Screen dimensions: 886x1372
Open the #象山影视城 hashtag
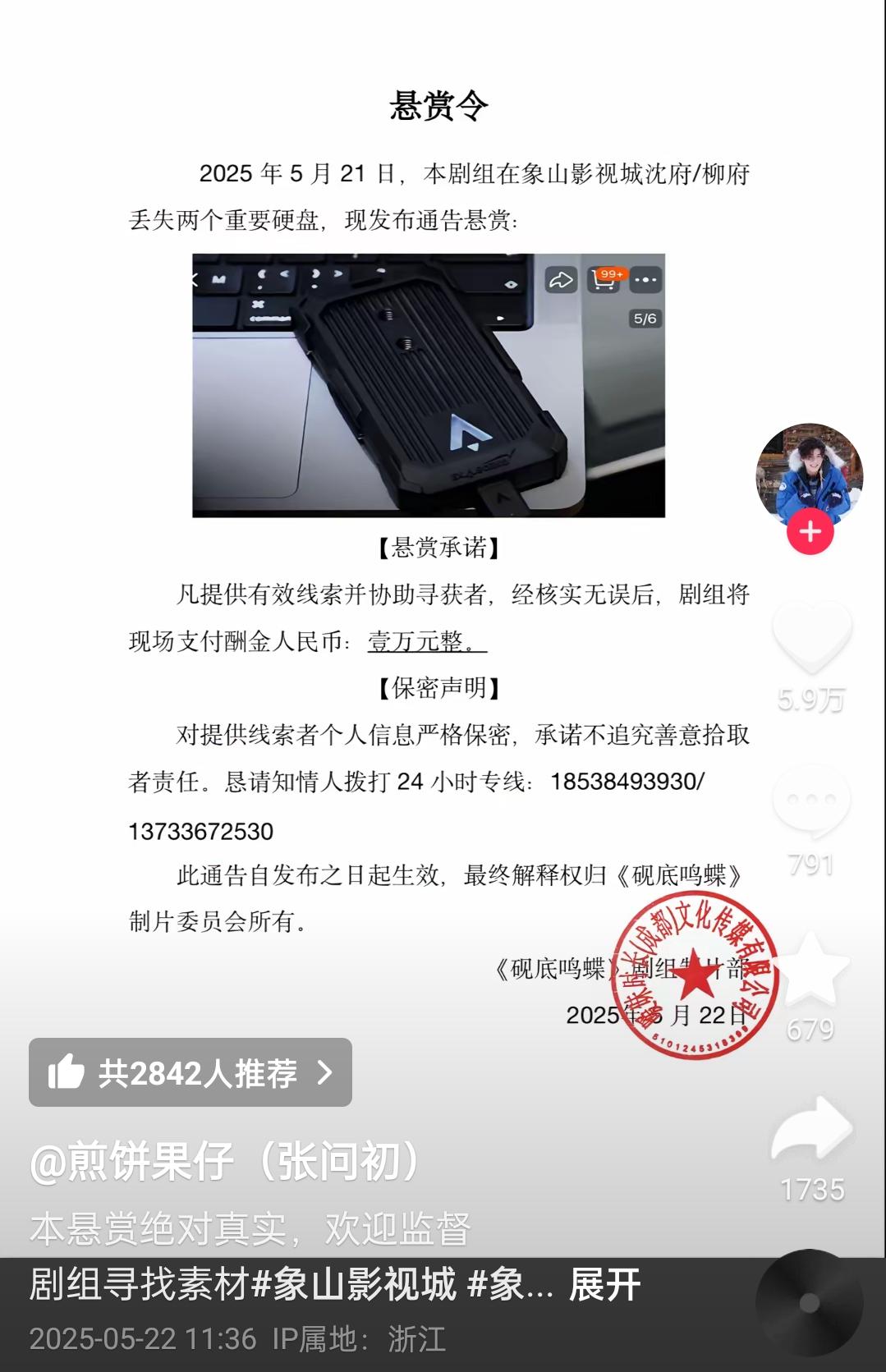354,1285
